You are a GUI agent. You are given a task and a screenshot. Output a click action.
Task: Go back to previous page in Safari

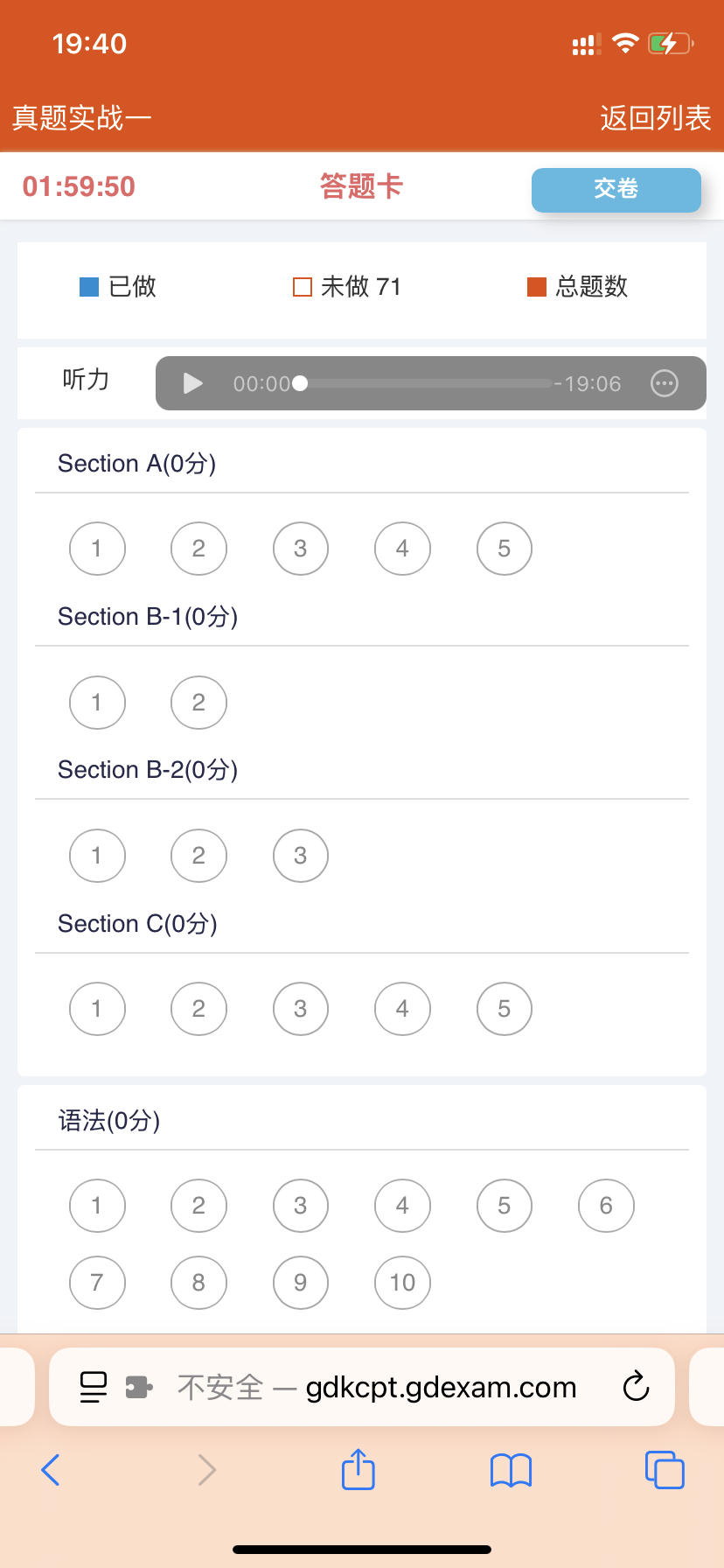51,1470
